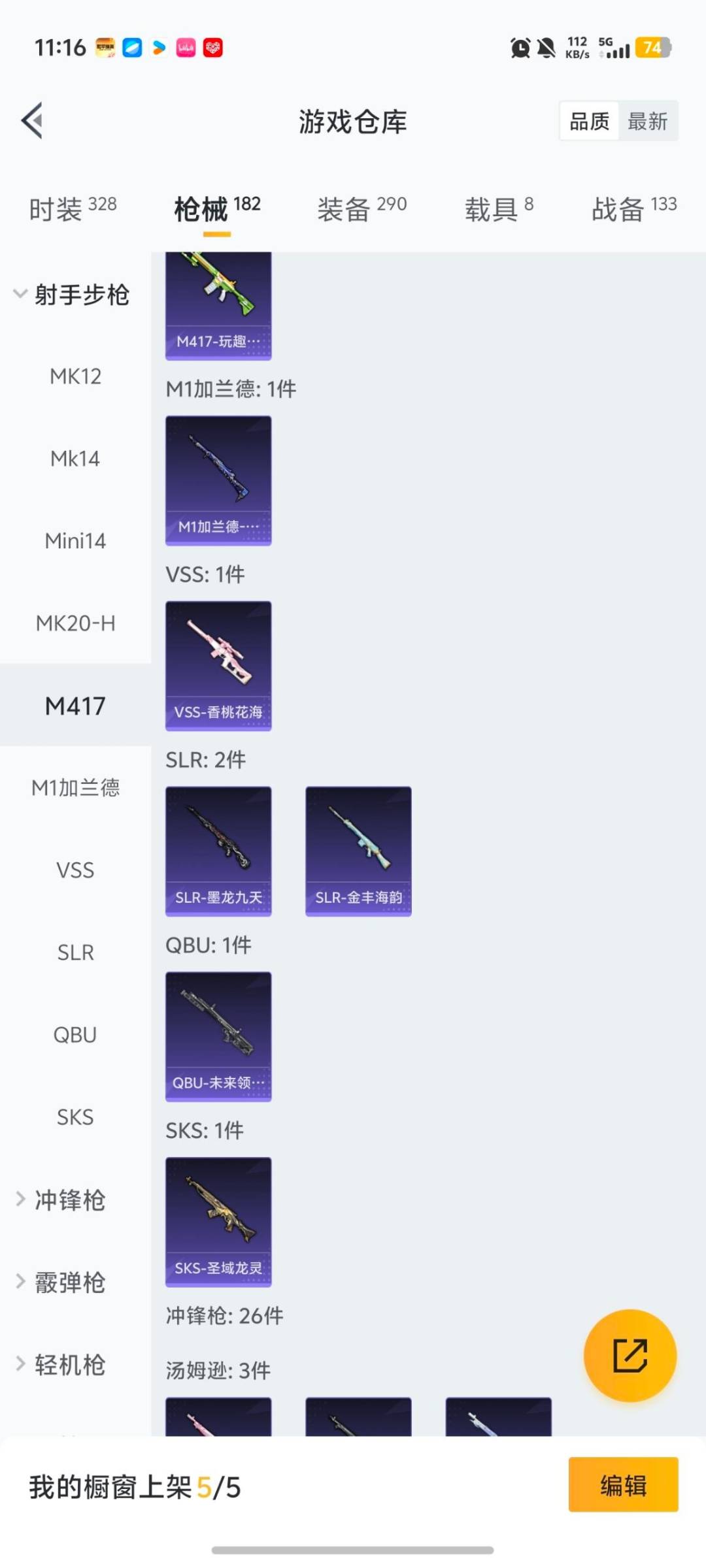
Task: Open the SLR-墨龙九天 skin card
Action: tap(218, 851)
